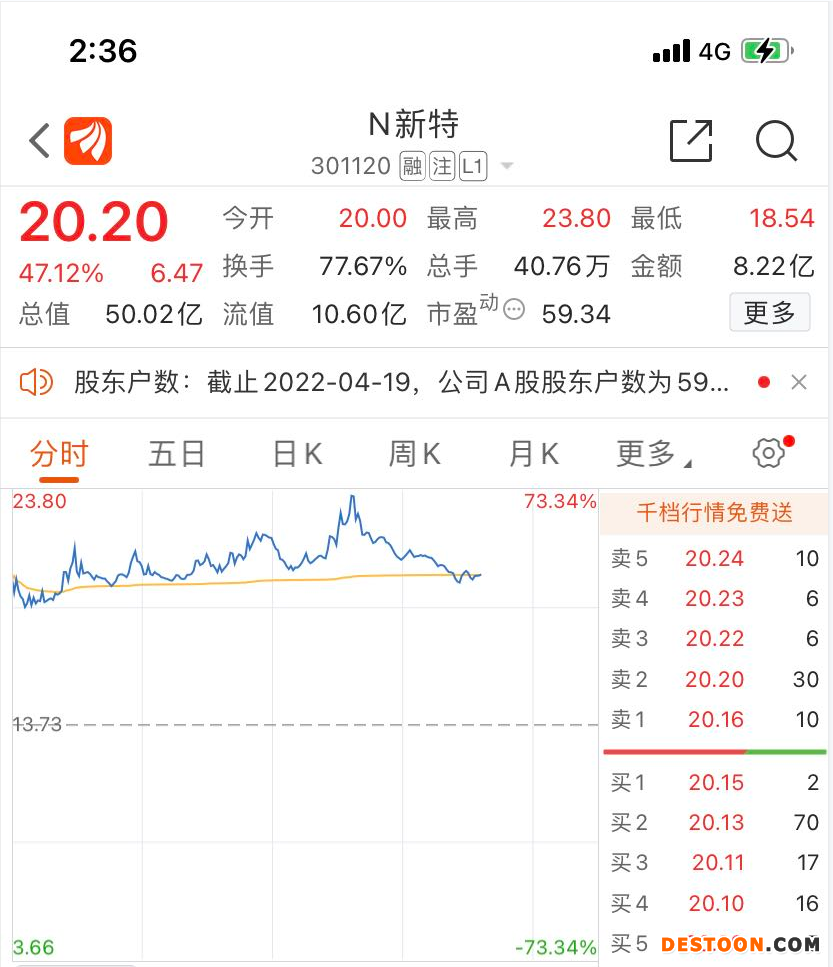Expand the dropdown arrow next to stock code
The width and height of the screenshot is (833, 967).
coord(507,166)
